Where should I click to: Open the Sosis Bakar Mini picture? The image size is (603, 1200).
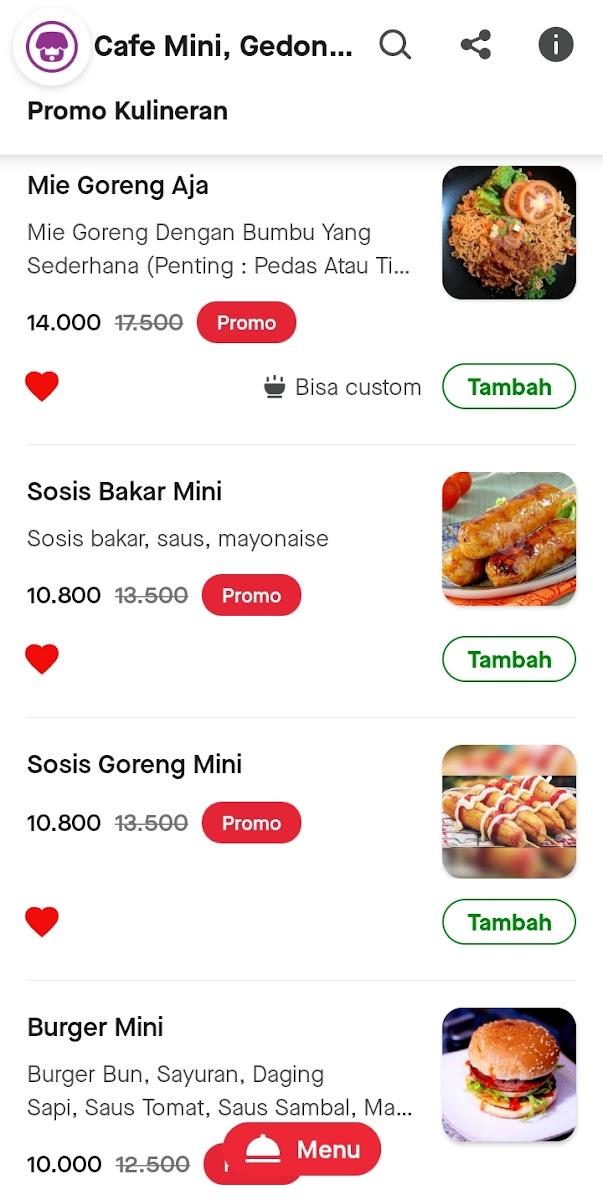509,539
